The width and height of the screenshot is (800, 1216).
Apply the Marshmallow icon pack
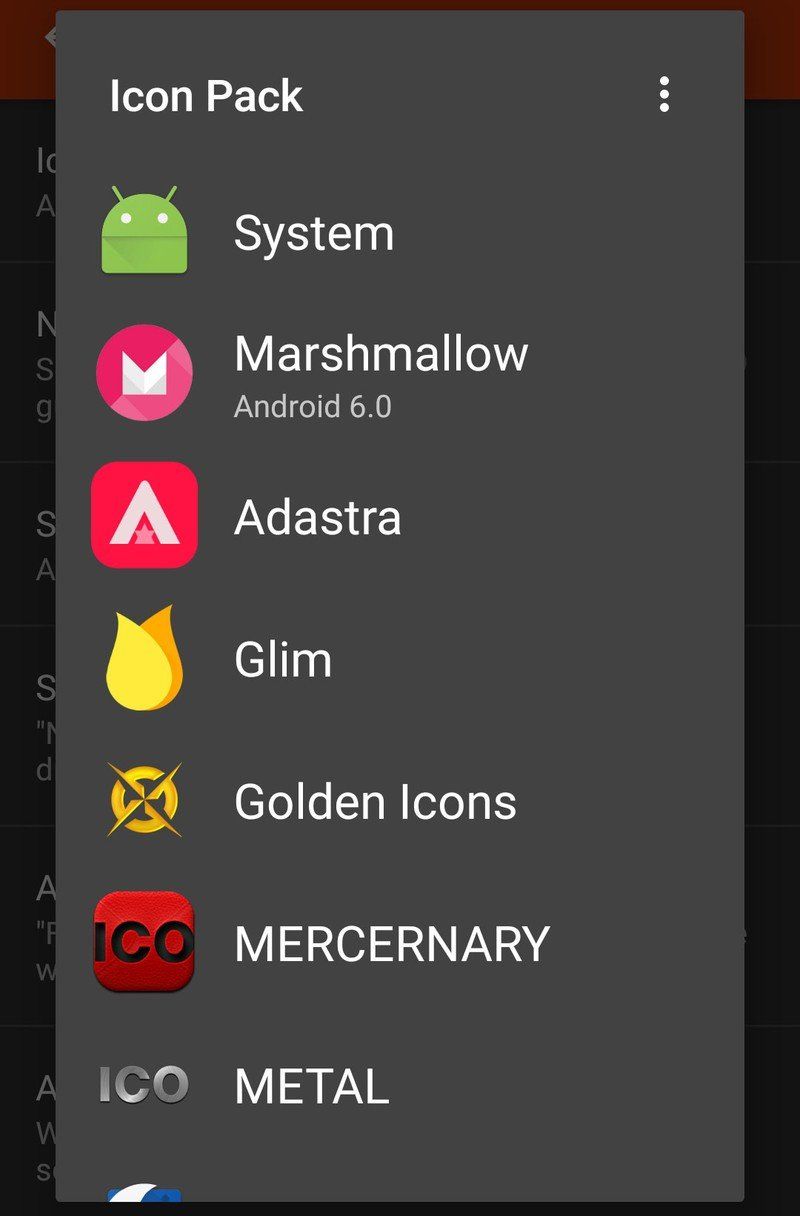[380, 352]
